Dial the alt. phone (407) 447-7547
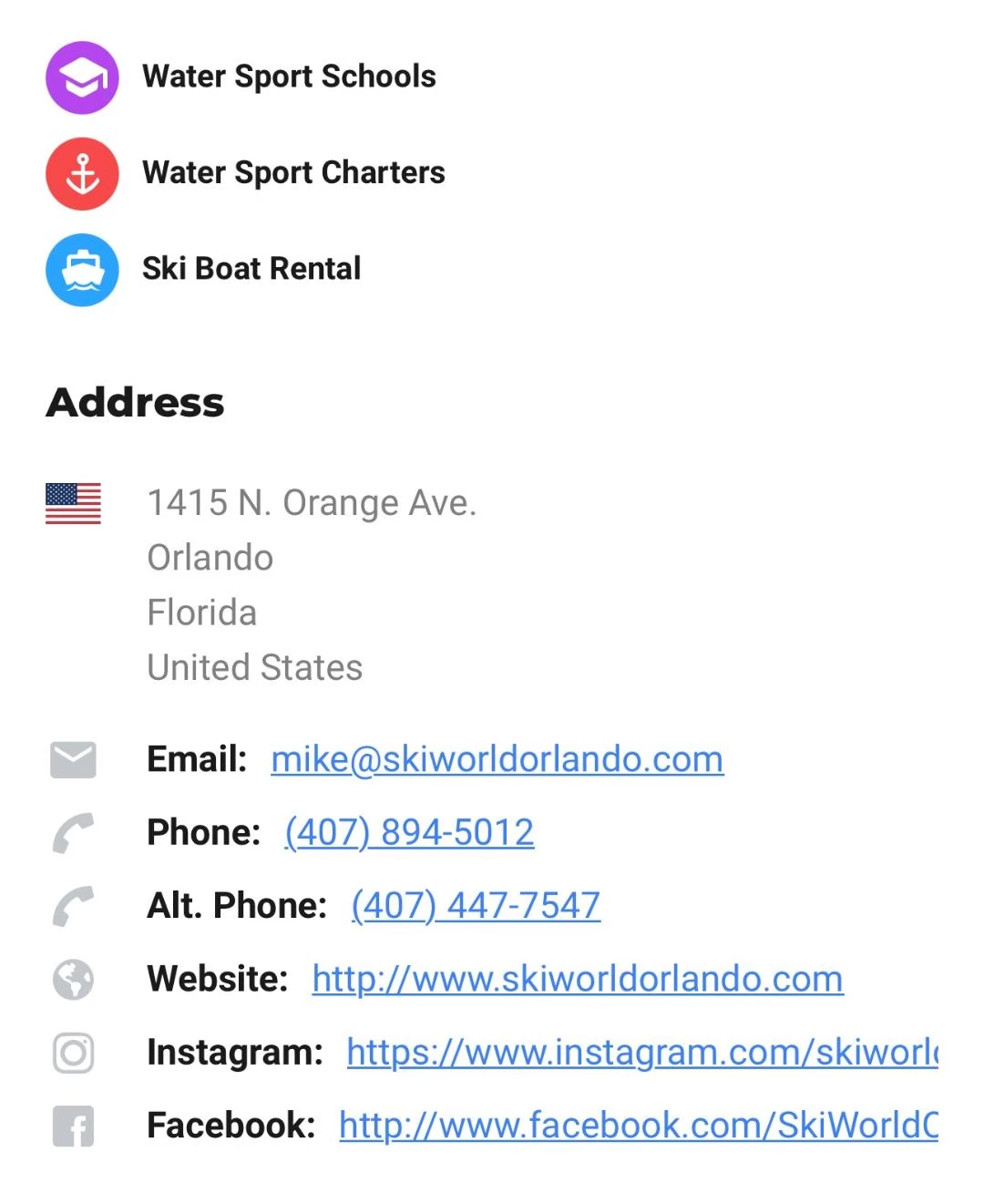This screenshot has height=1204, width=984. tap(476, 905)
